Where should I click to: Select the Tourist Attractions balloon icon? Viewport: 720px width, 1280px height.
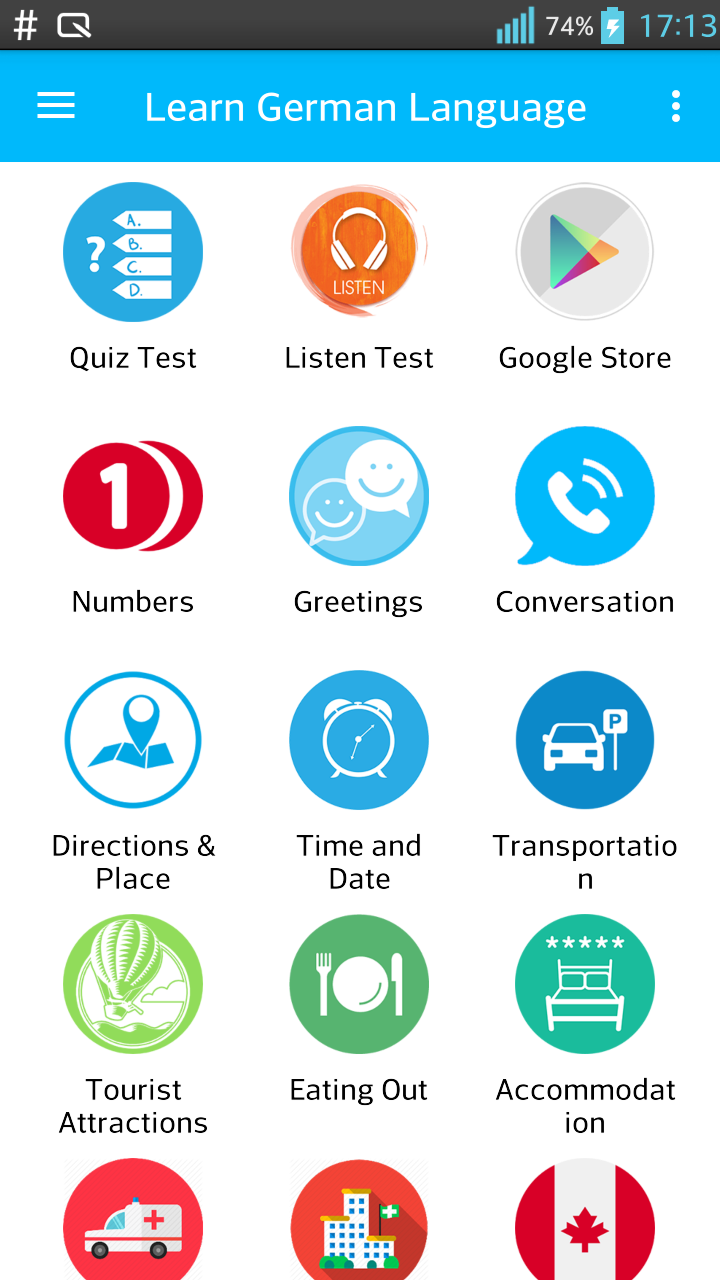click(x=133, y=984)
